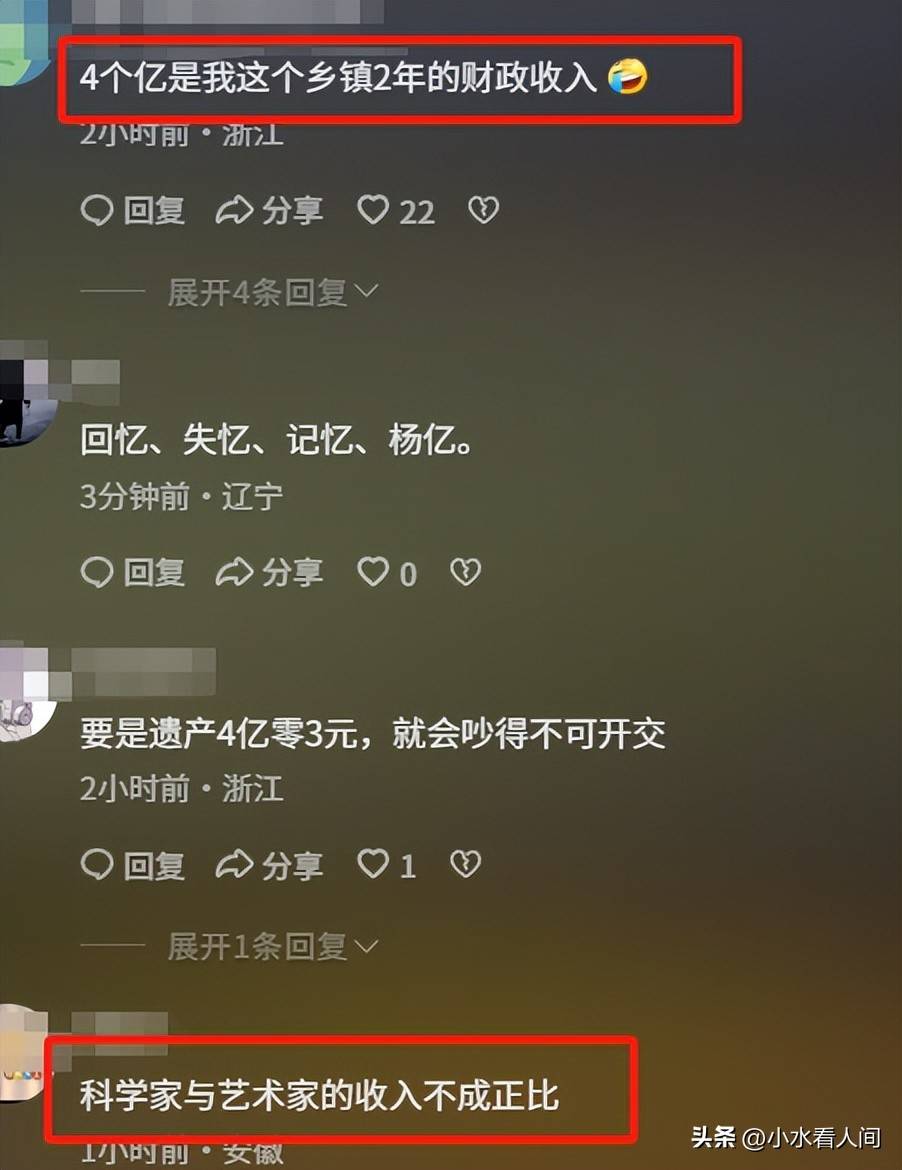Expand 展开4条回复
This screenshot has height=1170, width=902.
pyautogui.click(x=272, y=292)
